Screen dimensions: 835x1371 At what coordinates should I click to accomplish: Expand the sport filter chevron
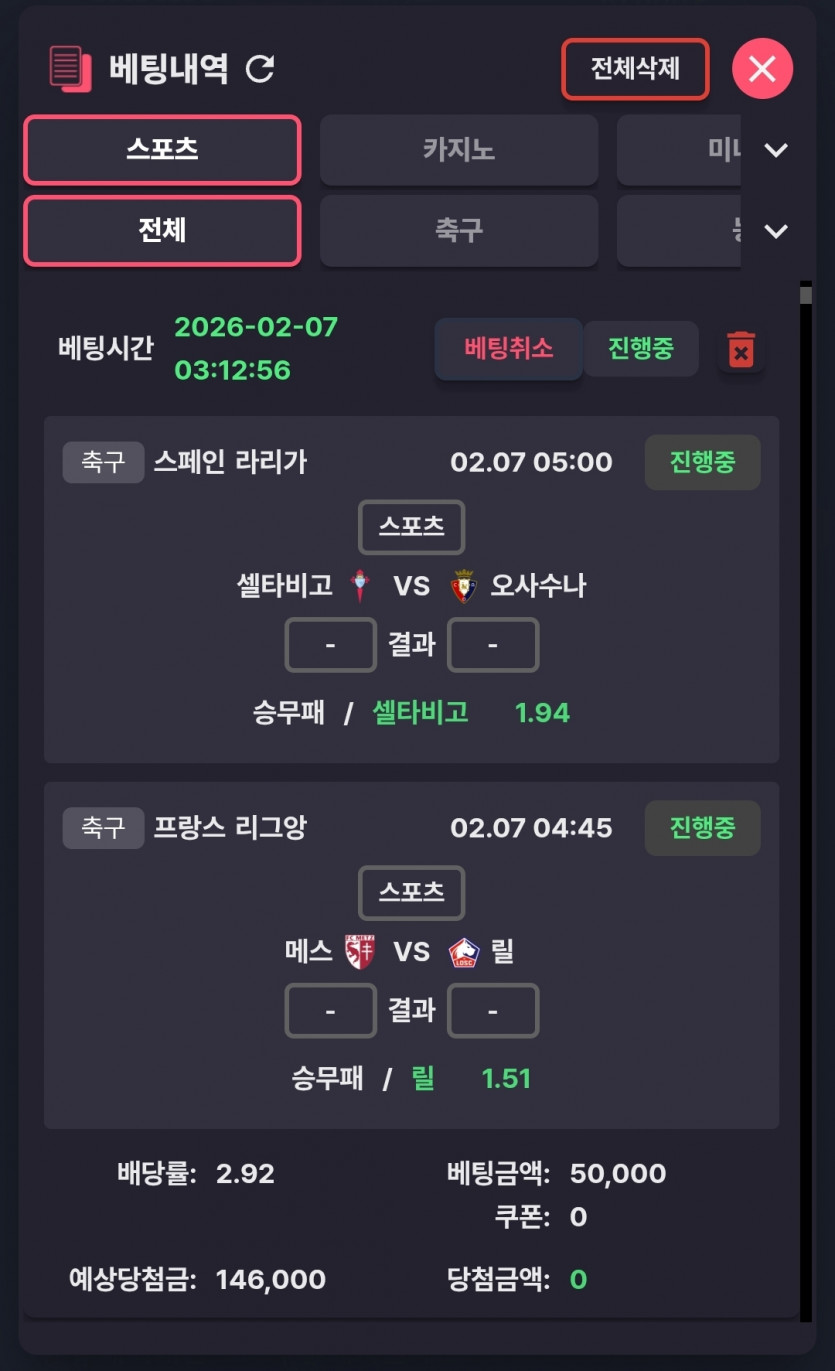[x=776, y=231]
